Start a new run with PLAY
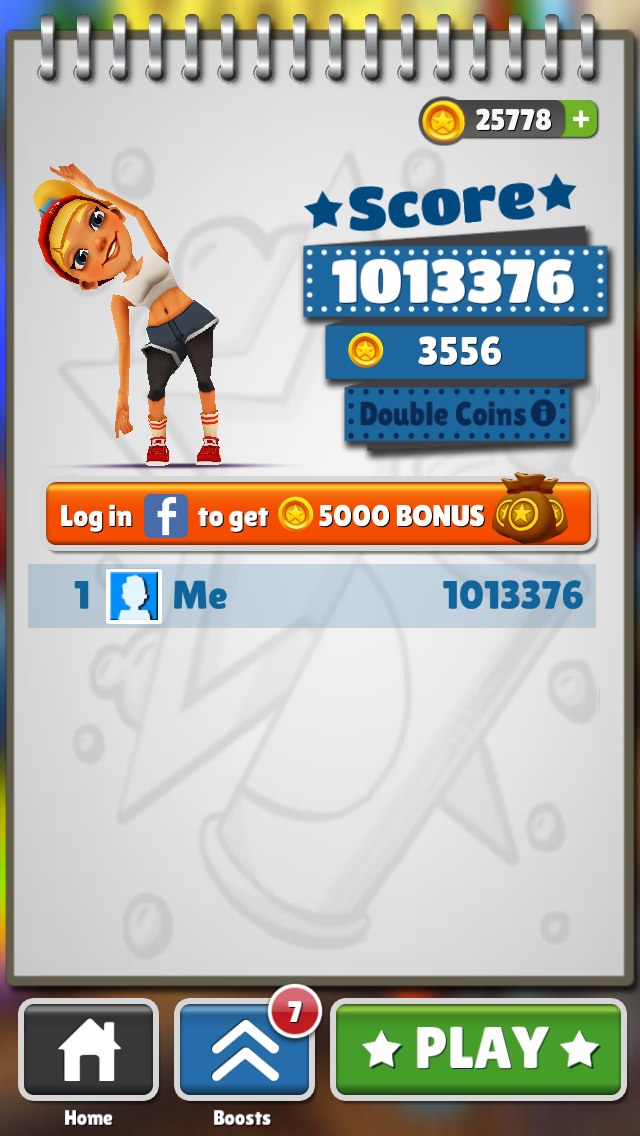Screen dimensions: 640x1136 tap(479, 1048)
